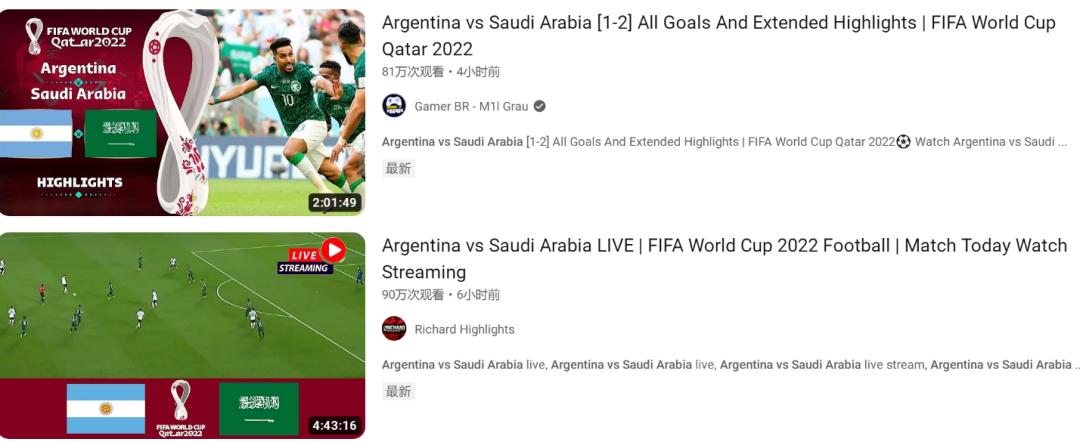Visit the Richard Highlights channel

[464, 330]
